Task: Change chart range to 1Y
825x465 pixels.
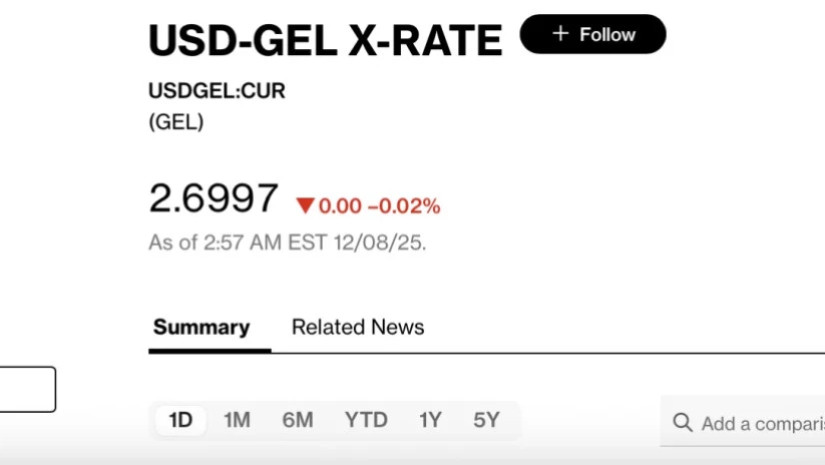Action: click(430, 420)
